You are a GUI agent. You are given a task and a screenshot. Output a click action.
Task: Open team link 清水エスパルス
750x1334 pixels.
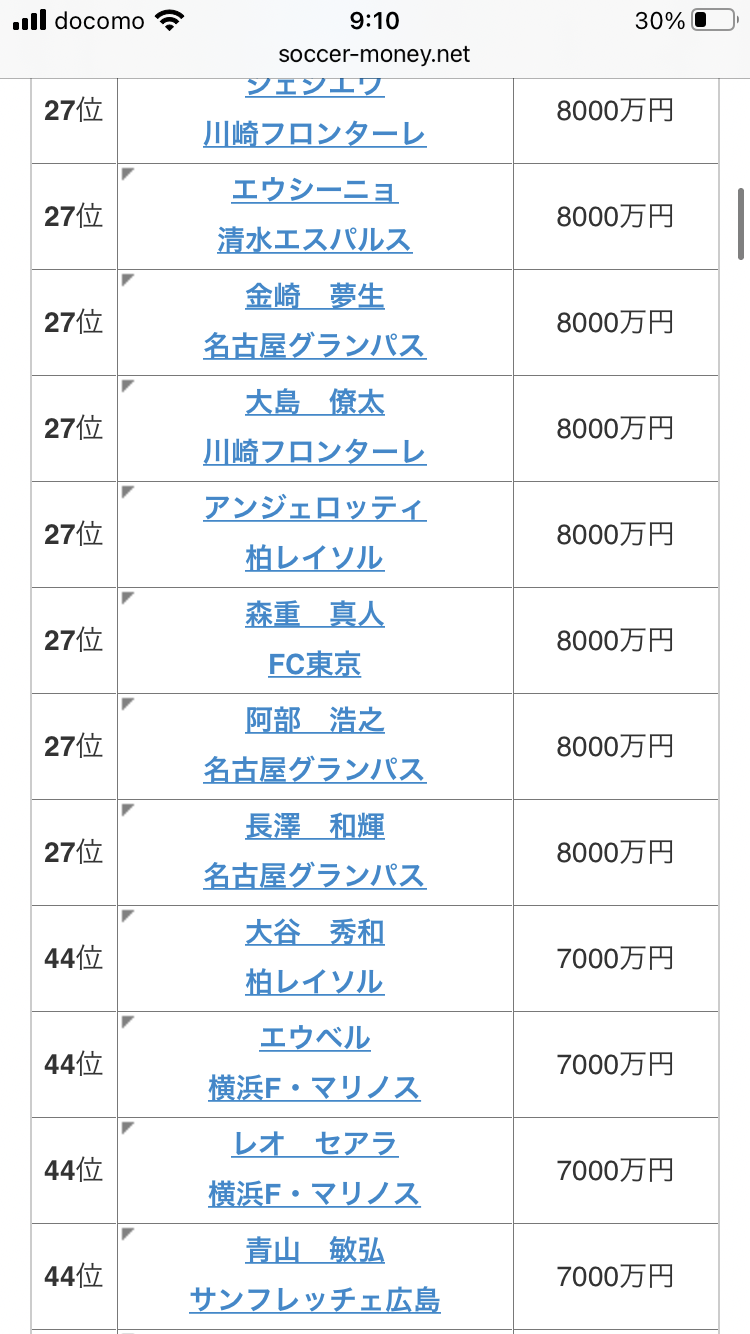click(315, 240)
